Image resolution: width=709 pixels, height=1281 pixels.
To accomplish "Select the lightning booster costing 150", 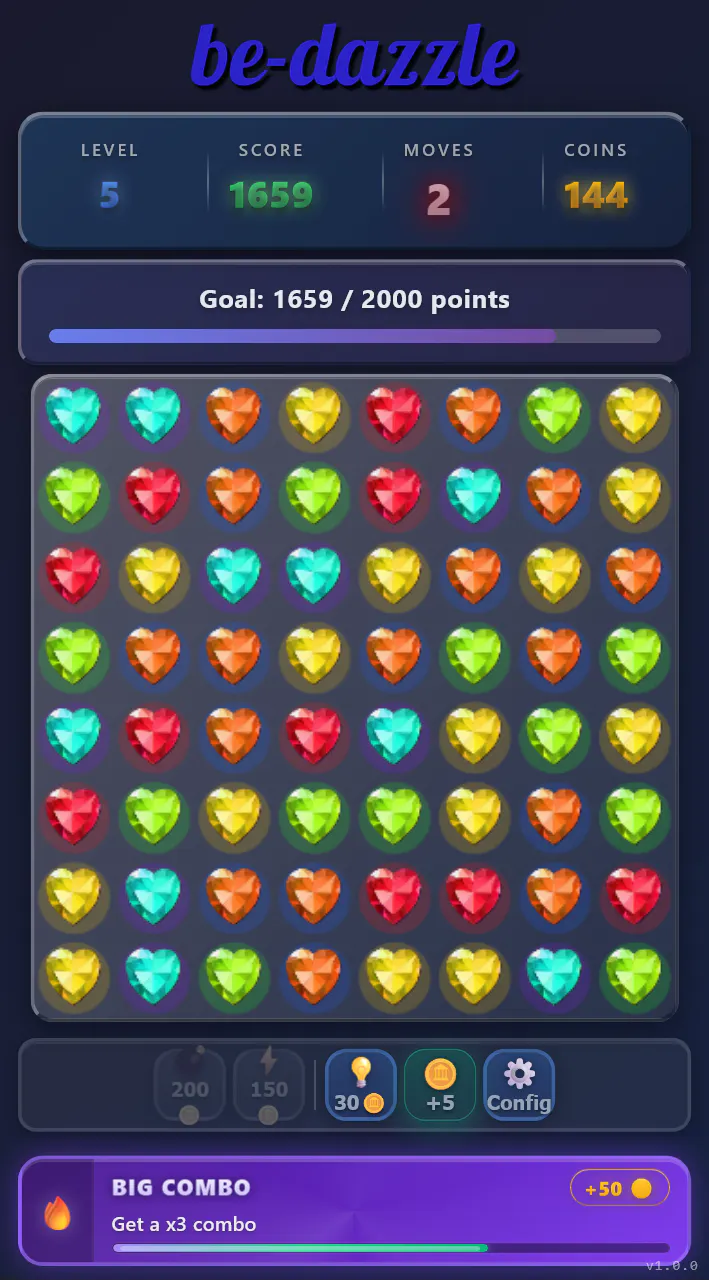I will [x=269, y=1085].
